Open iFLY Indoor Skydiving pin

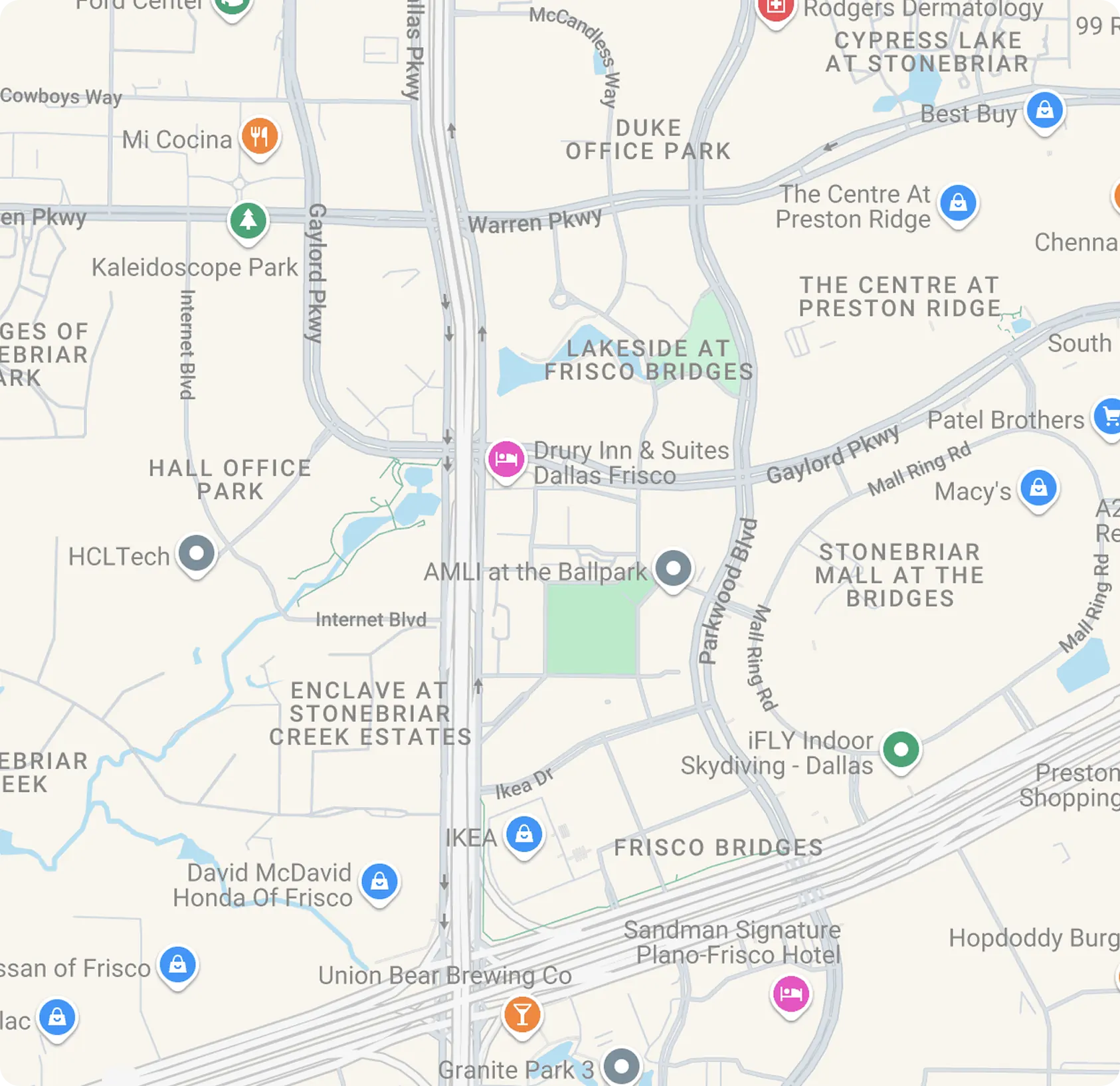pyautogui.click(x=901, y=750)
